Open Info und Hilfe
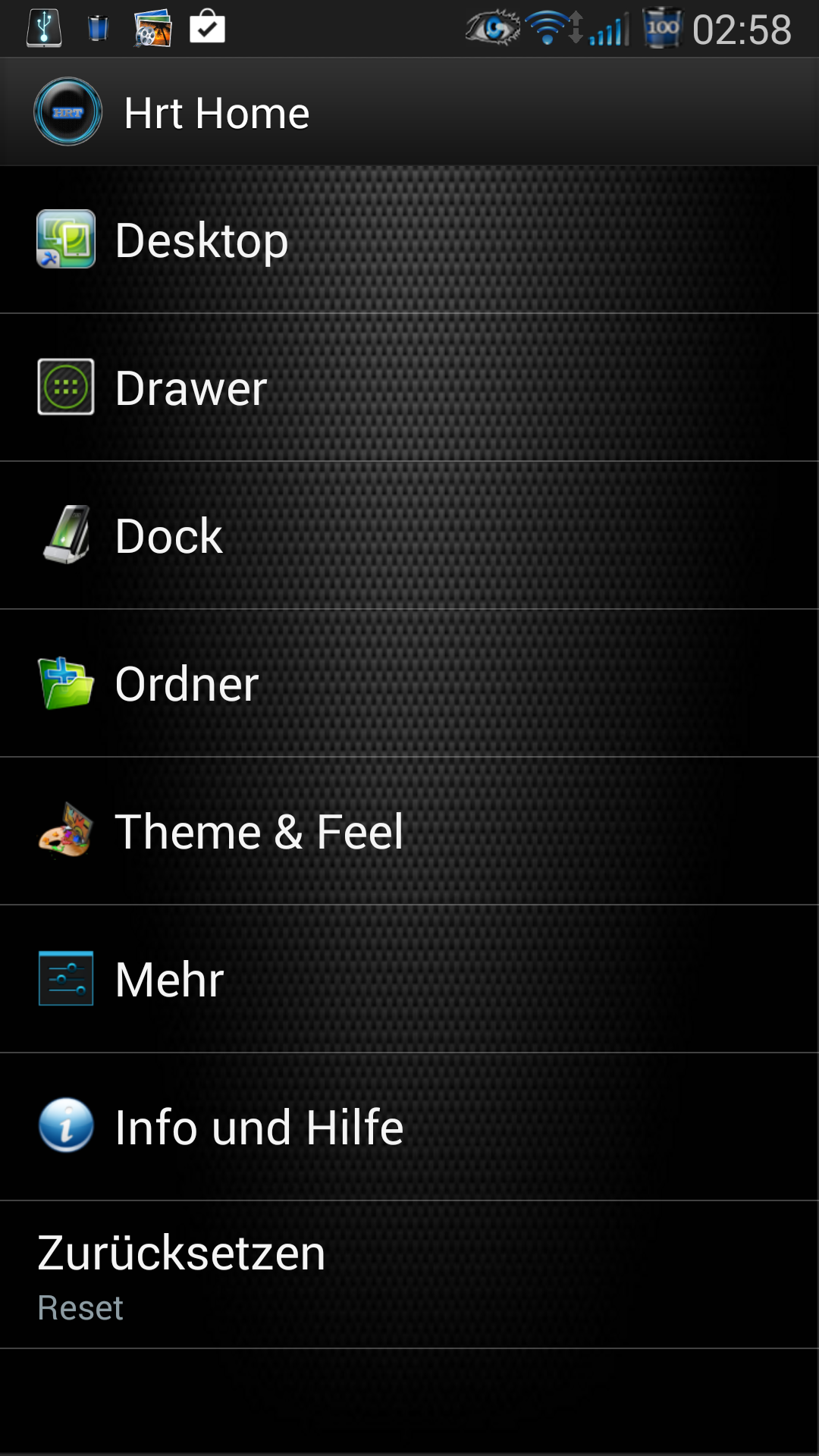 [x=409, y=1127]
